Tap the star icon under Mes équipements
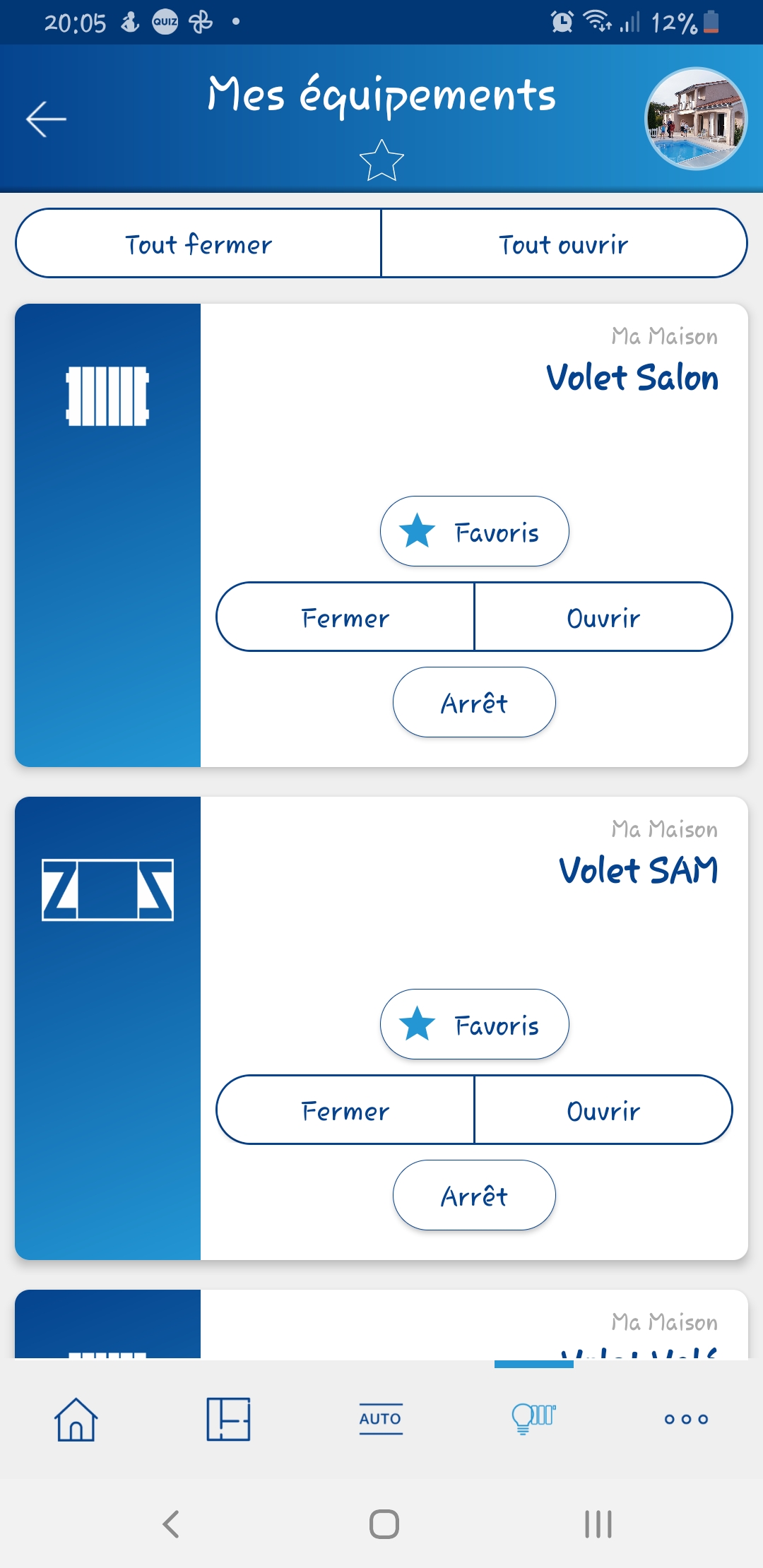763x1568 pixels. click(x=381, y=160)
